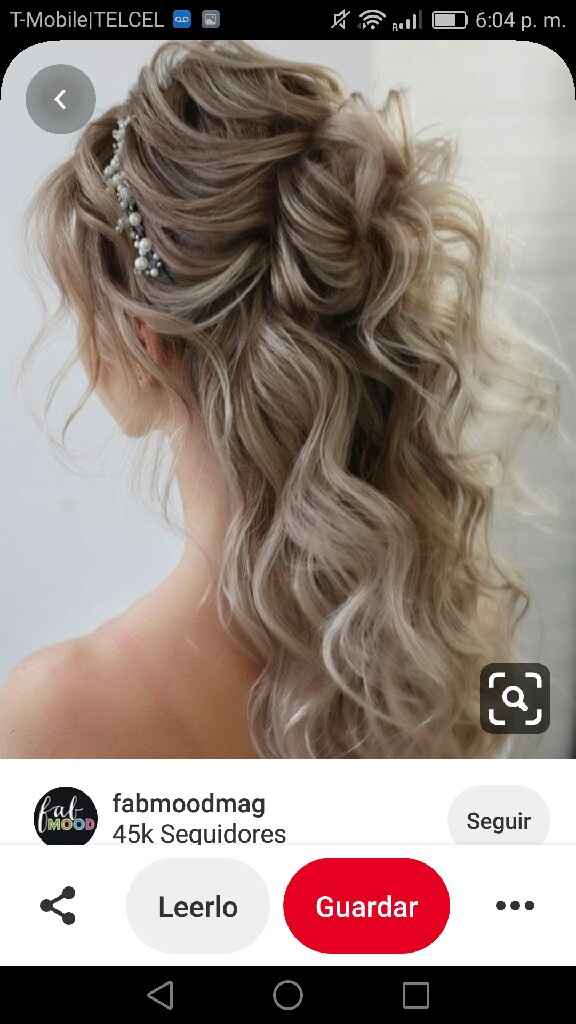The height and width of the screenshot is (1024, 576).
Task: Go to the home screen via circle button
Action: pyautogui.click(x=288, y=995)
